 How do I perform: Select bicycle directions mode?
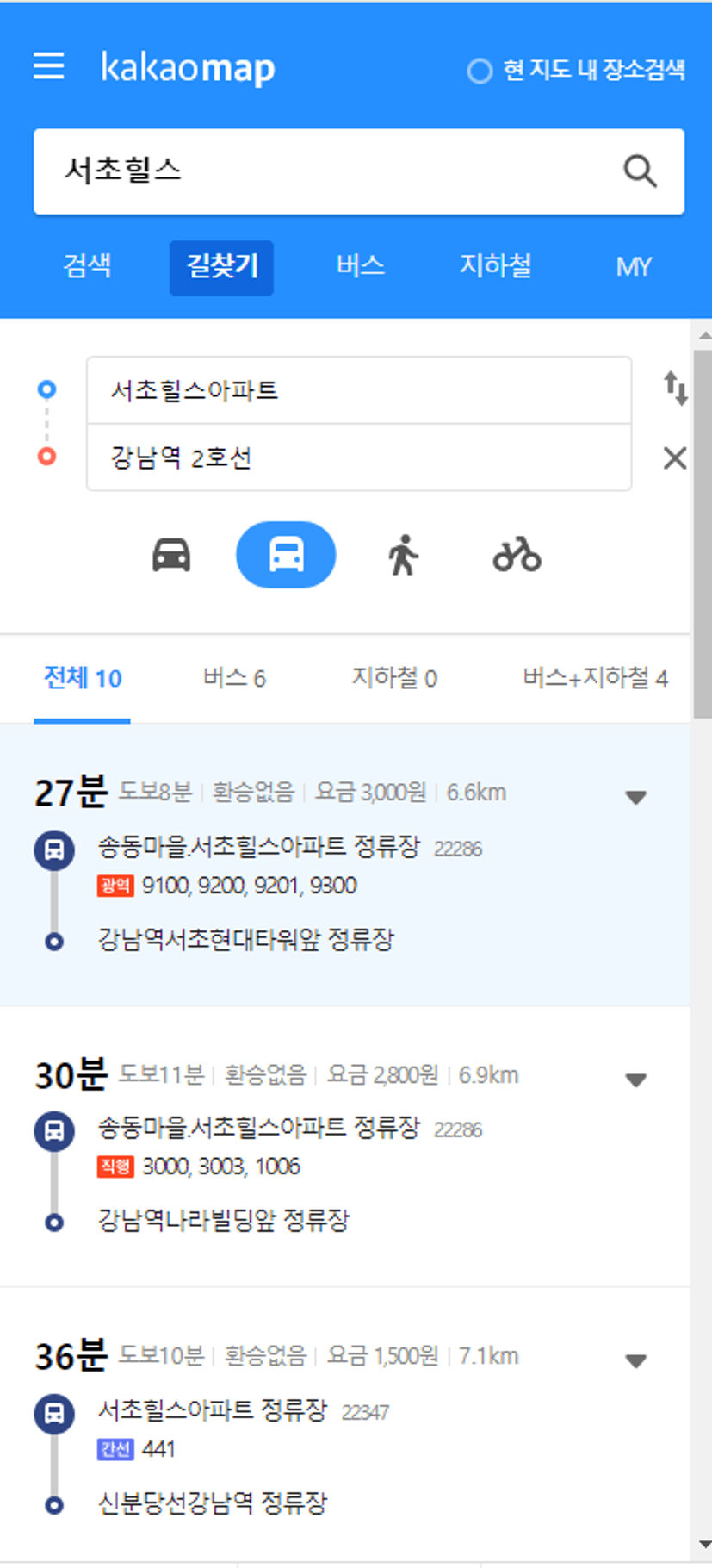point(517,555)
